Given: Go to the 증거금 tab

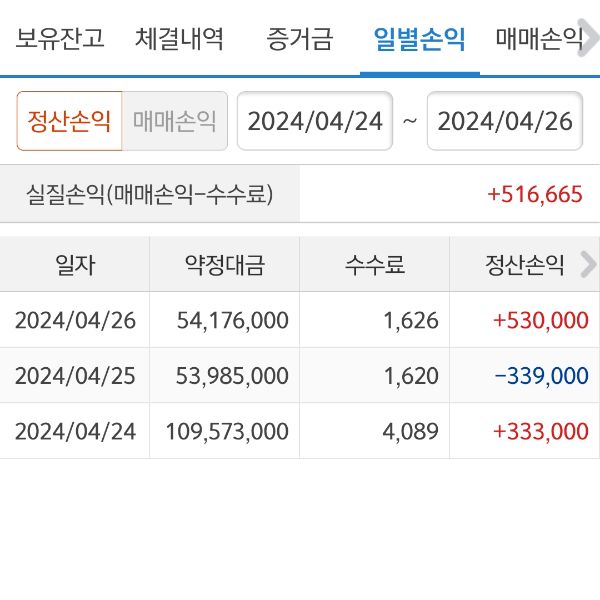Looking at the screenshot, I should coord(300,40).
